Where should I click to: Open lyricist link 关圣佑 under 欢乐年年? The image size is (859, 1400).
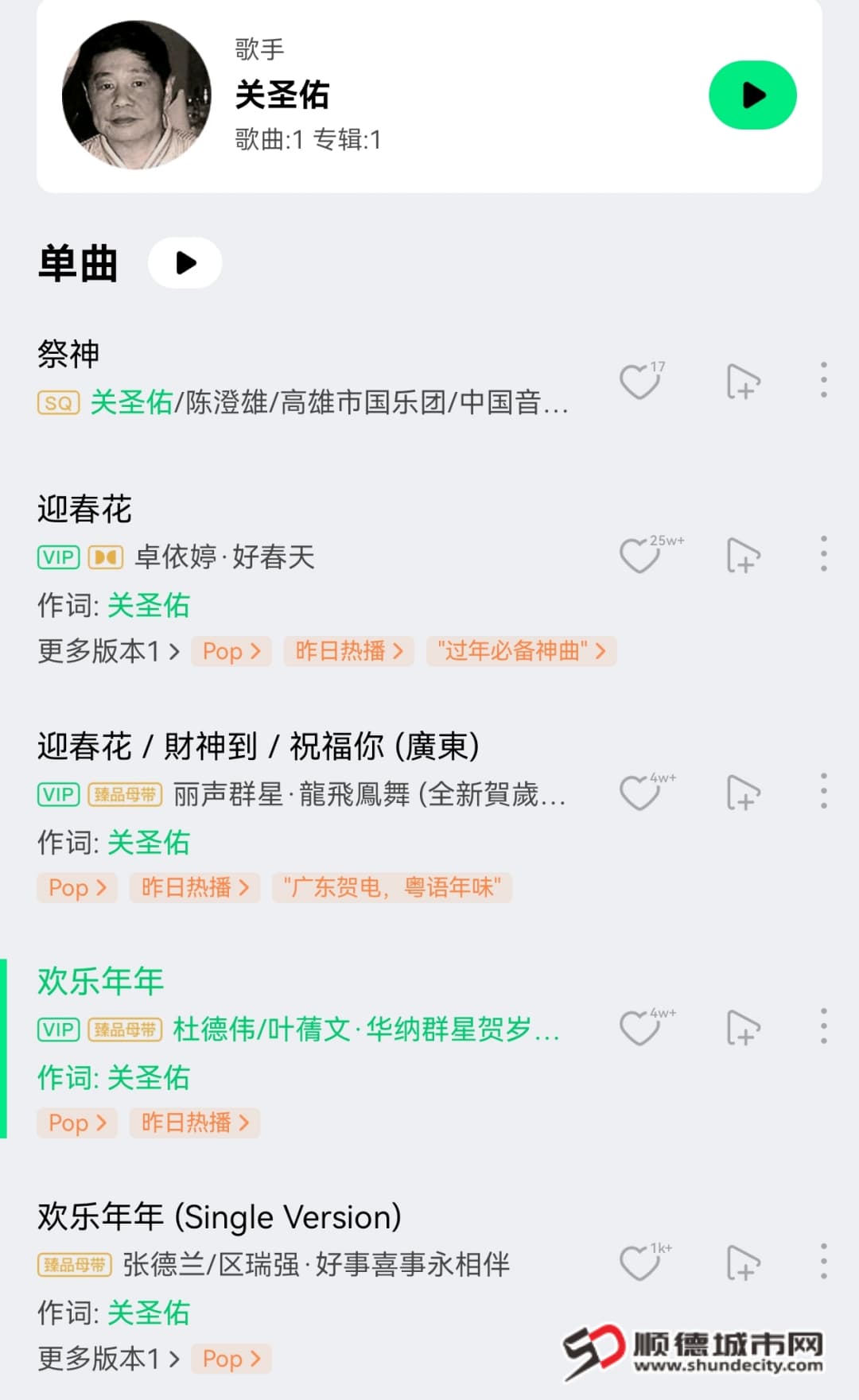pos(148,1078)
